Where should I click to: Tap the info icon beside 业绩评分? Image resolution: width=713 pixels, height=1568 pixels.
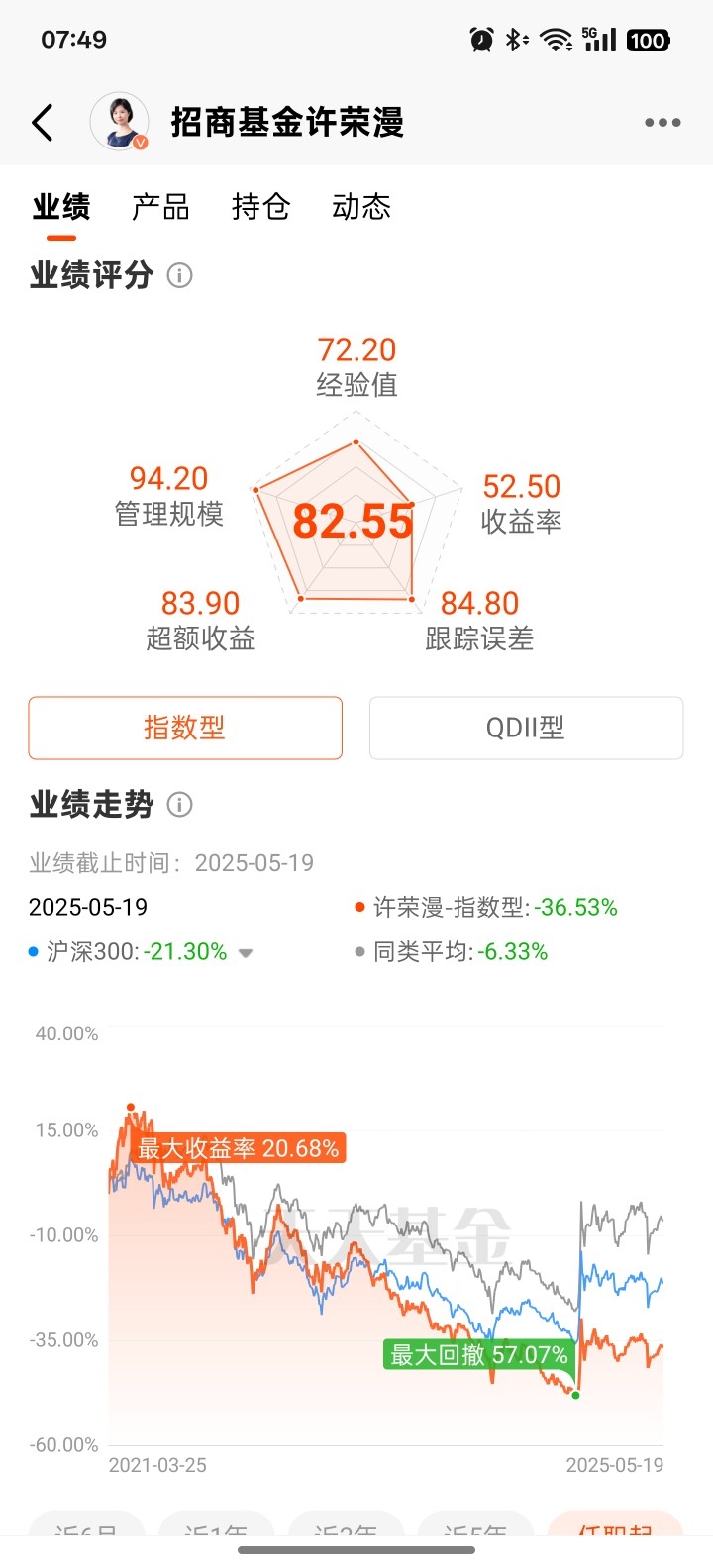tap(179, 275)
